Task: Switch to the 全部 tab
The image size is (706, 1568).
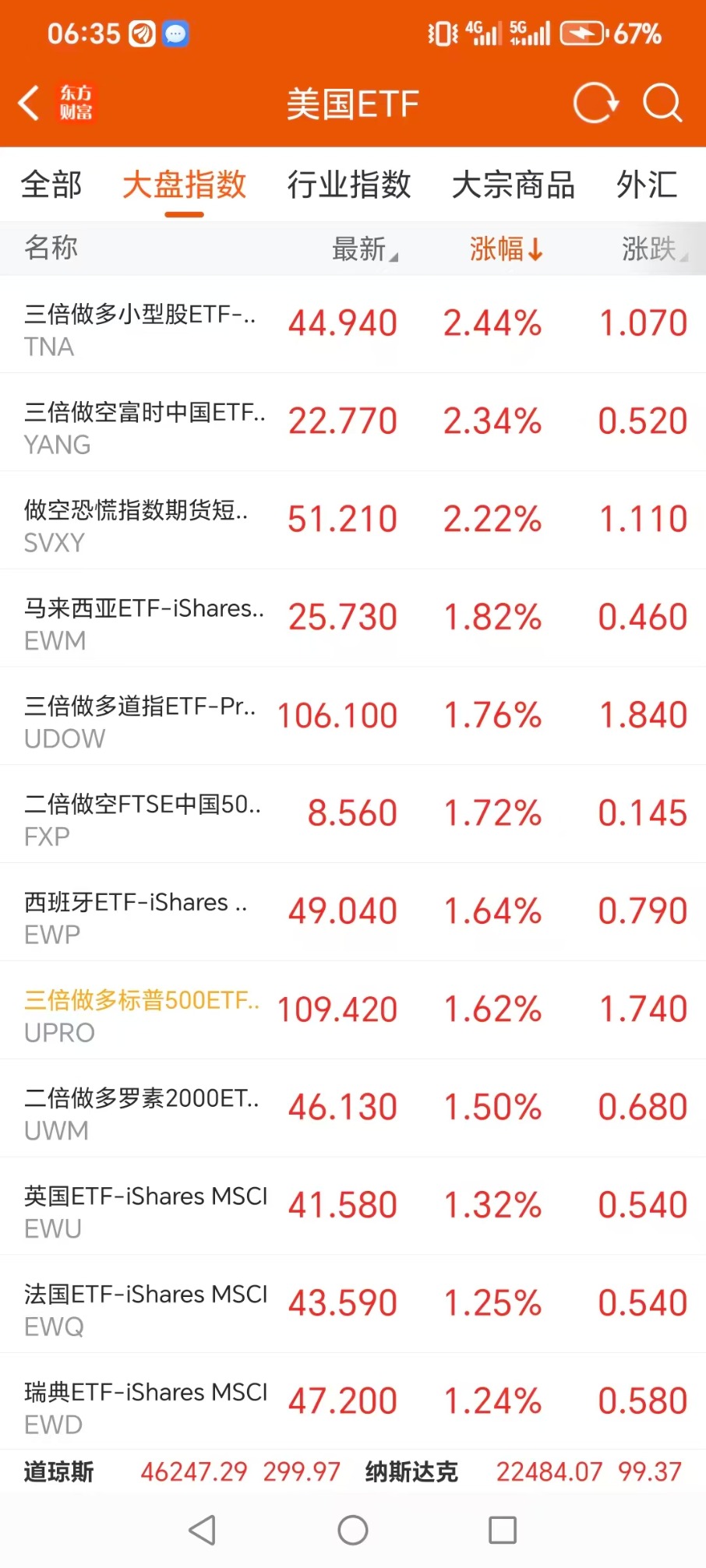Action: [x=51, y=185]
